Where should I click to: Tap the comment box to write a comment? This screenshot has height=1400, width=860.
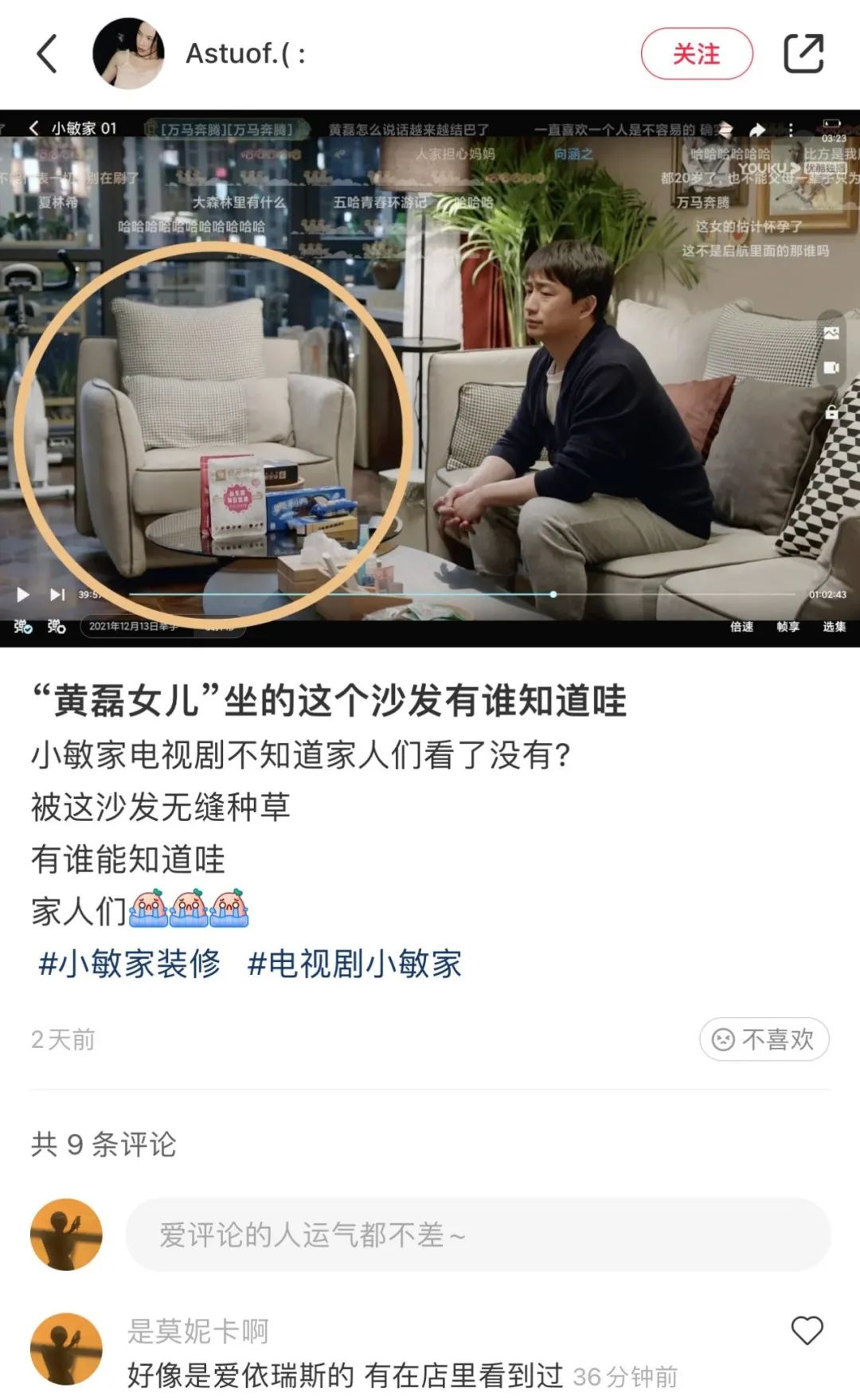[478, 1234]
